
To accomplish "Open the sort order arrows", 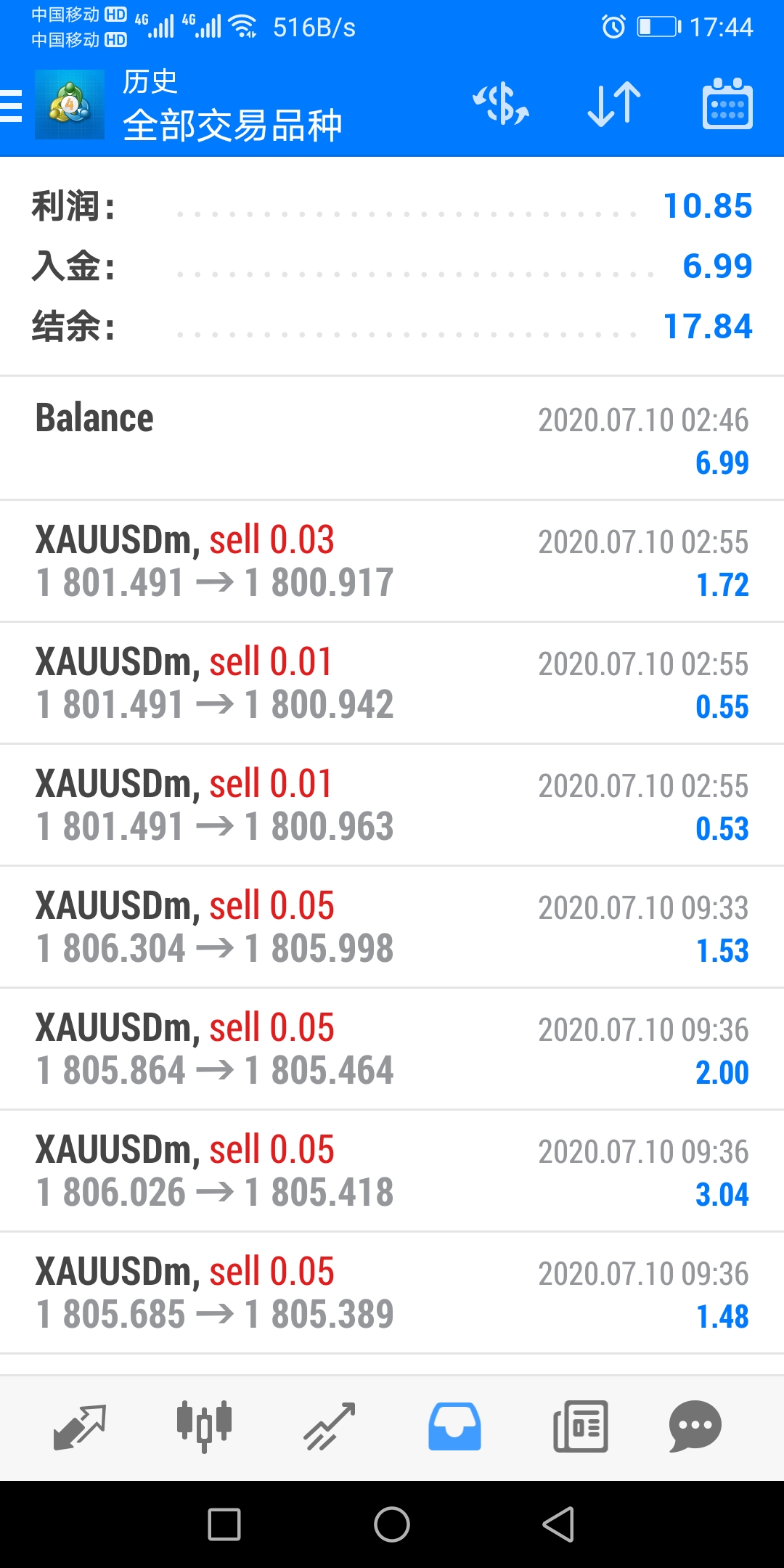I will coord(614,104).
